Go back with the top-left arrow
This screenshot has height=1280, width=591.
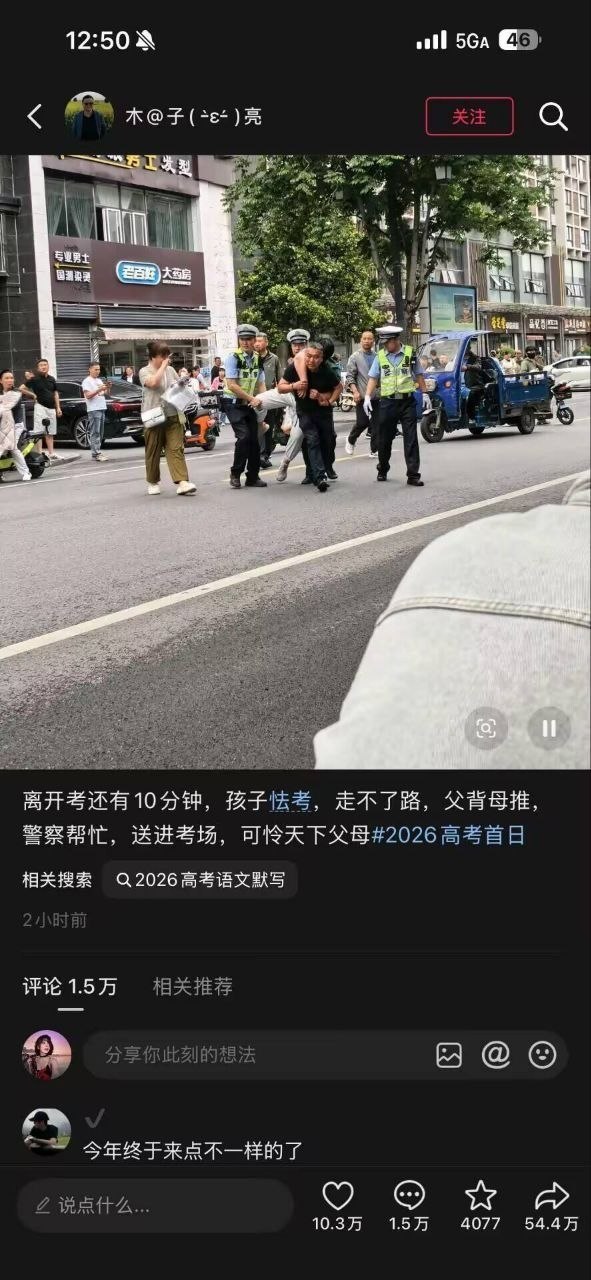34,117
